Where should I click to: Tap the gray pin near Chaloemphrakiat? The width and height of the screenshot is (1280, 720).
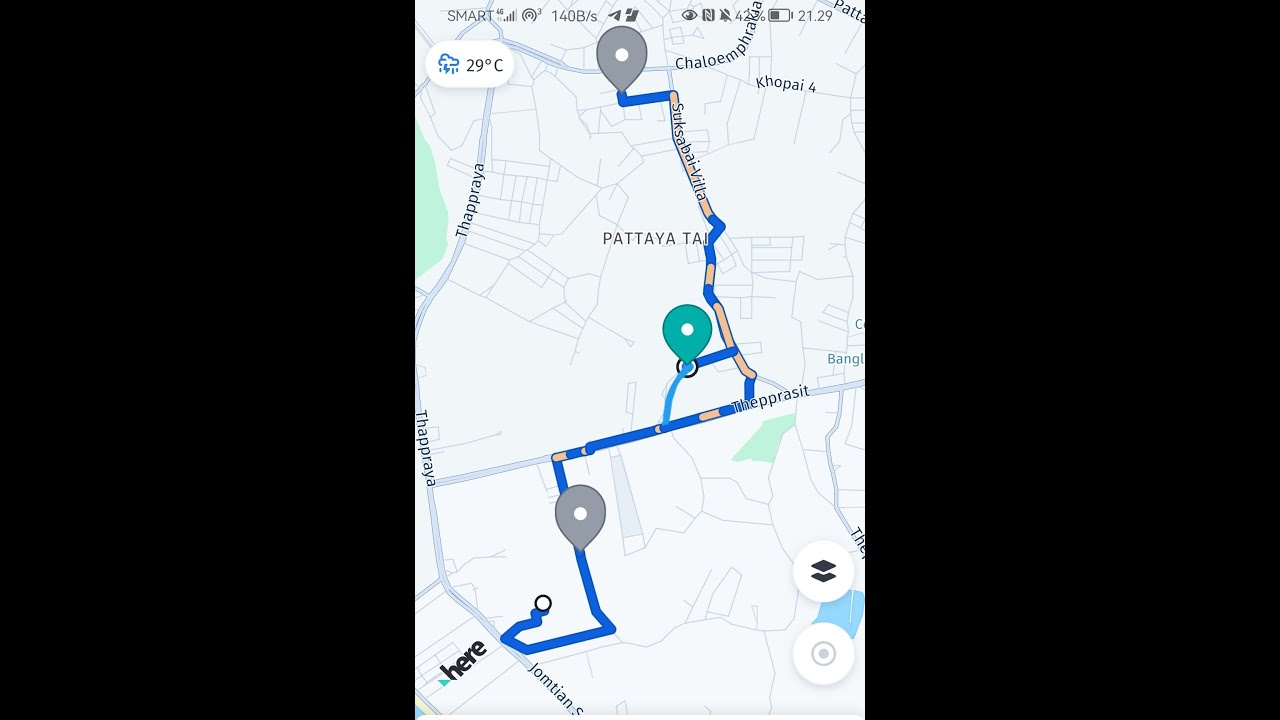click(622, 58)
